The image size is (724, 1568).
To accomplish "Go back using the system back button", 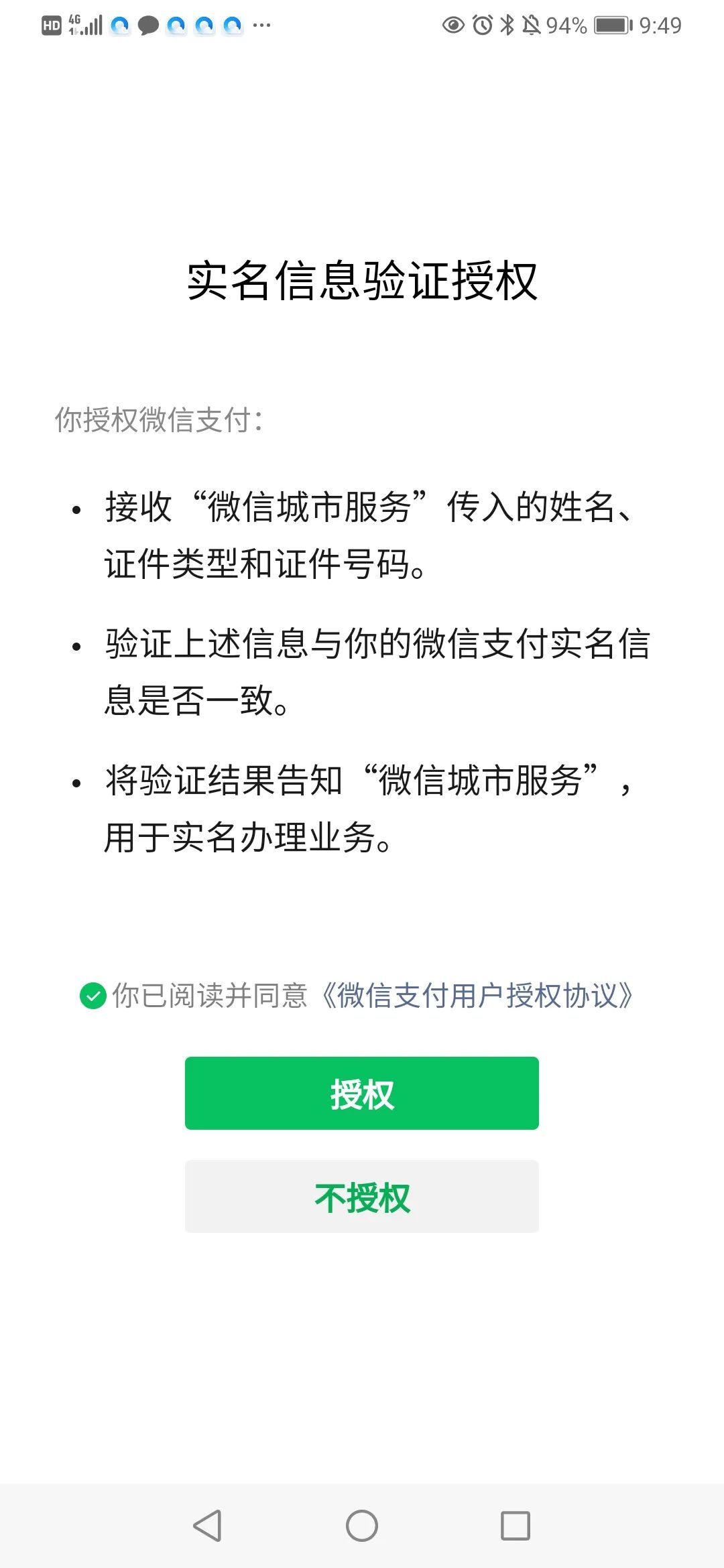I will coord(207,1526).
